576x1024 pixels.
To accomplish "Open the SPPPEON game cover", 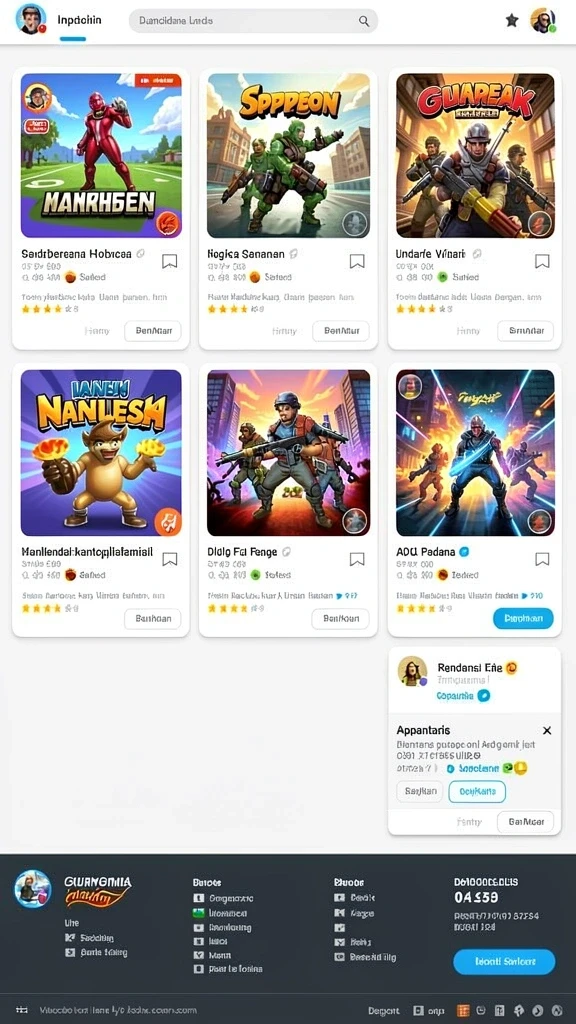I will click(x=289, y=155).
